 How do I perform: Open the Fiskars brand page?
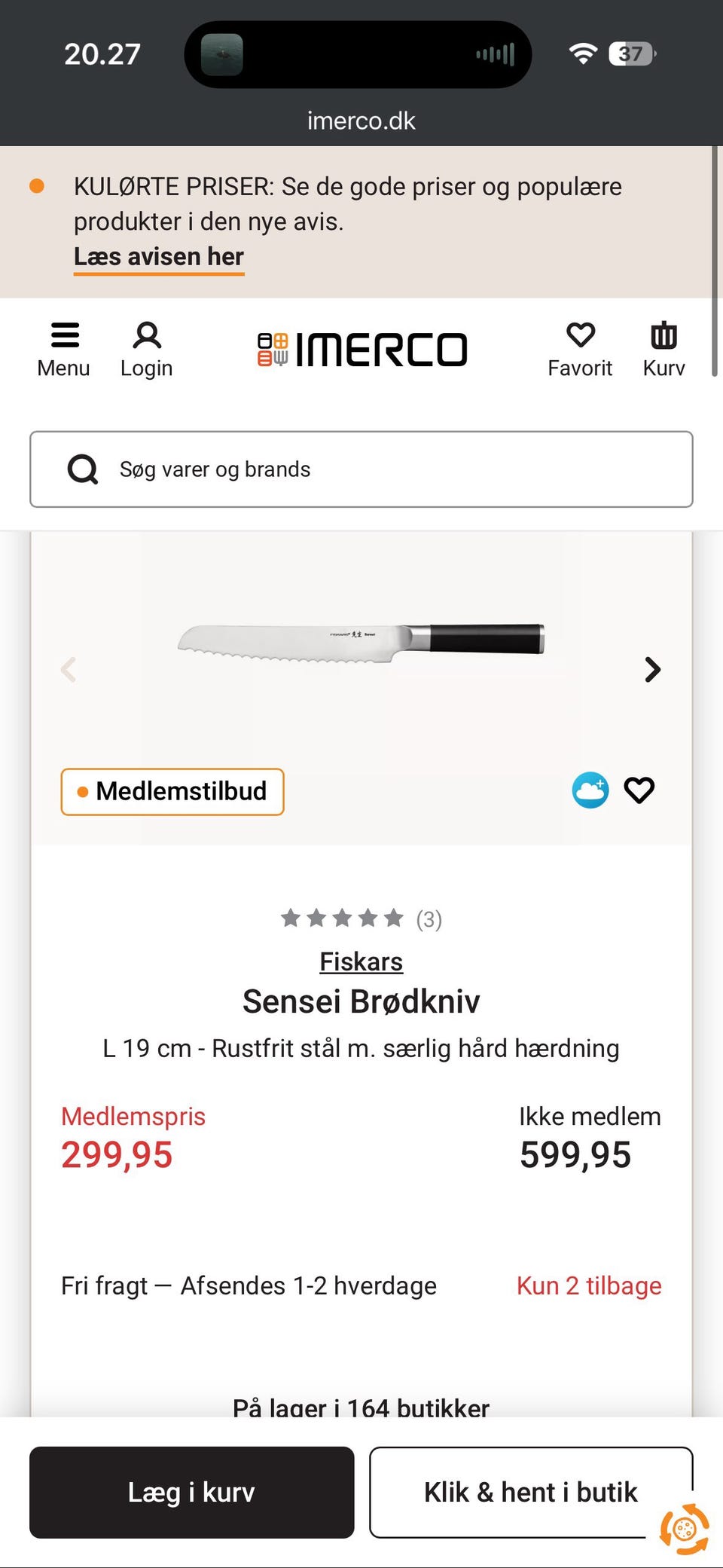(361, 961)
